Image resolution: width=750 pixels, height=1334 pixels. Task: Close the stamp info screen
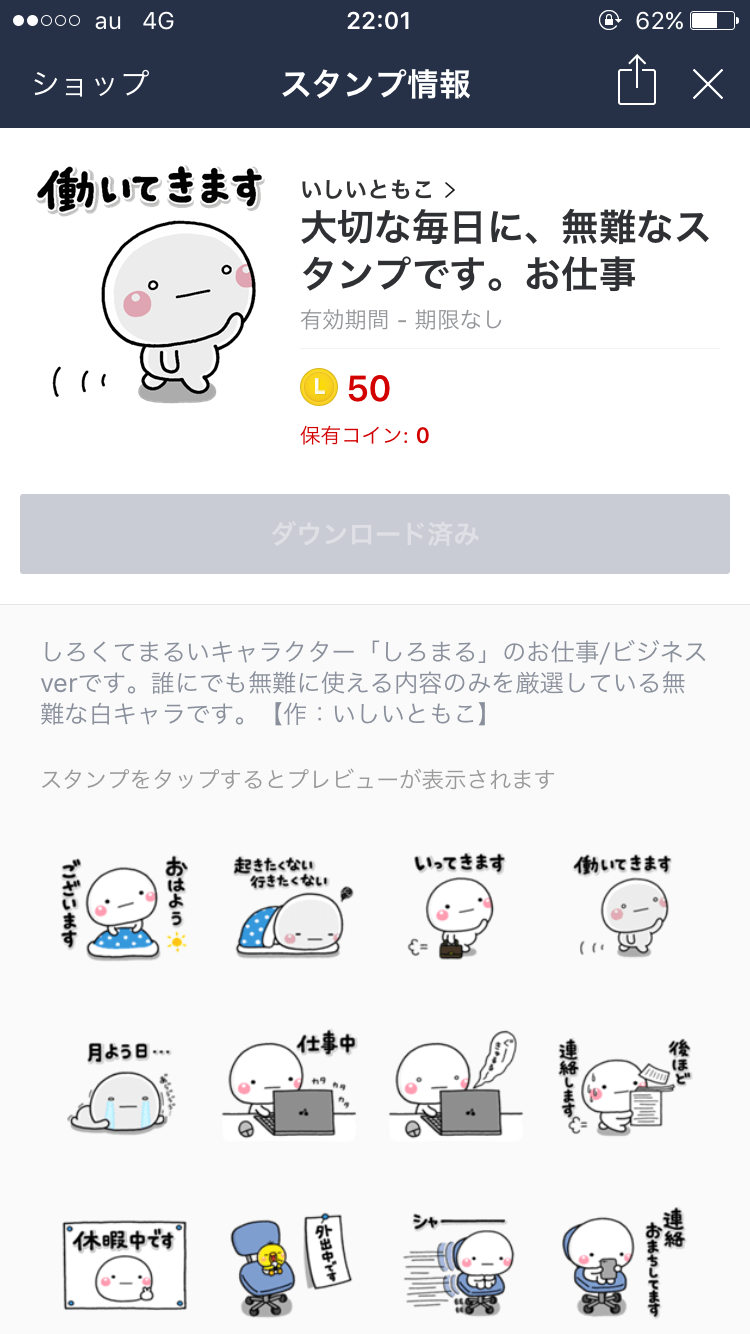pyautogui.click(x=708, y=84)
